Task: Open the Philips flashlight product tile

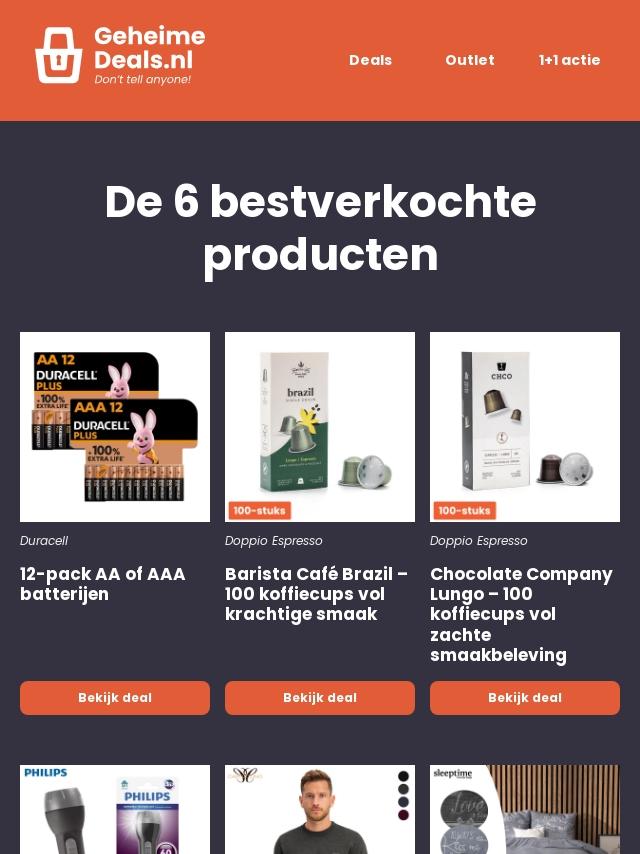Action: [115, 810]
